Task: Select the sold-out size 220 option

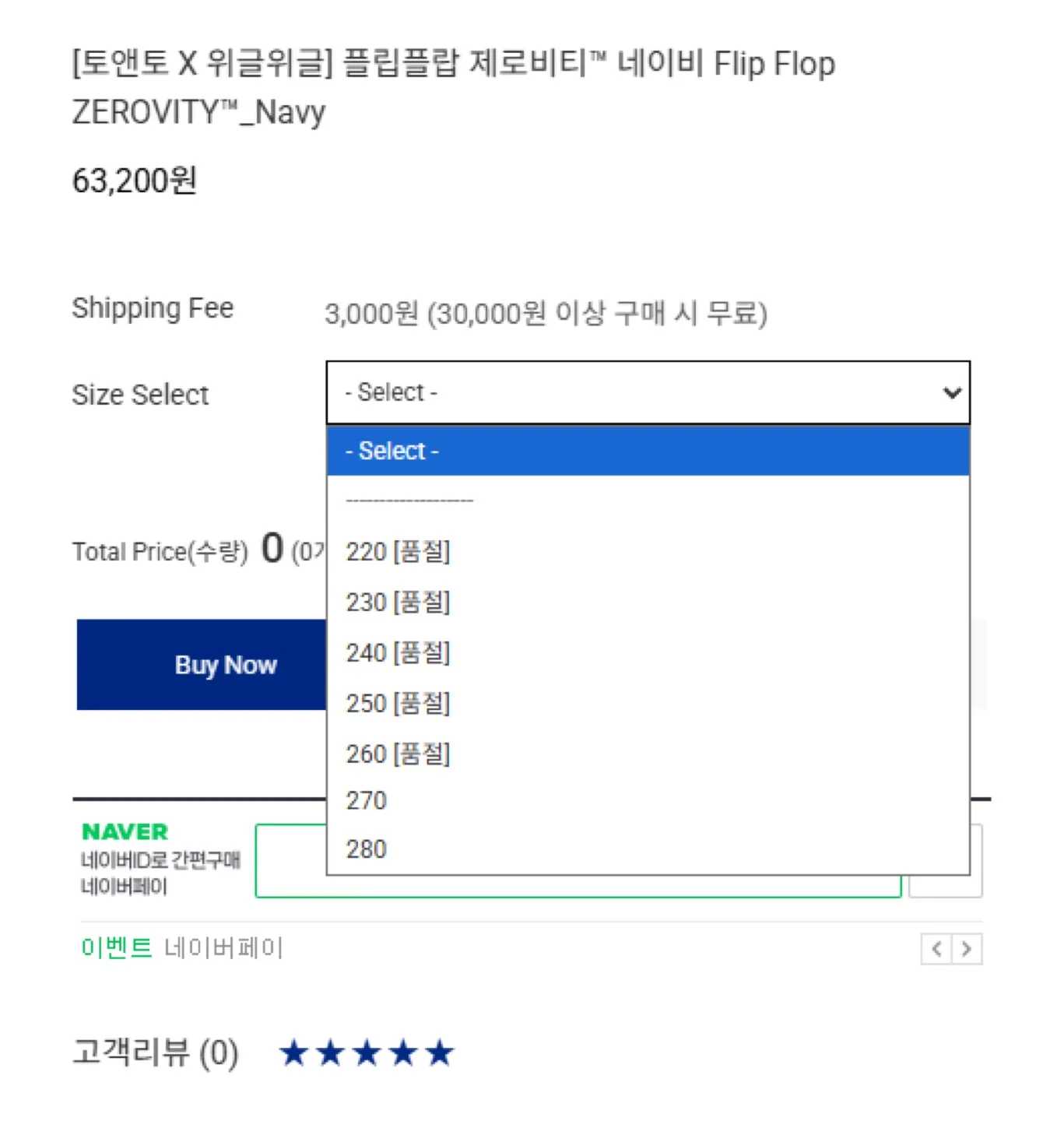Action: pyautogui.click(x=648, y=552)
